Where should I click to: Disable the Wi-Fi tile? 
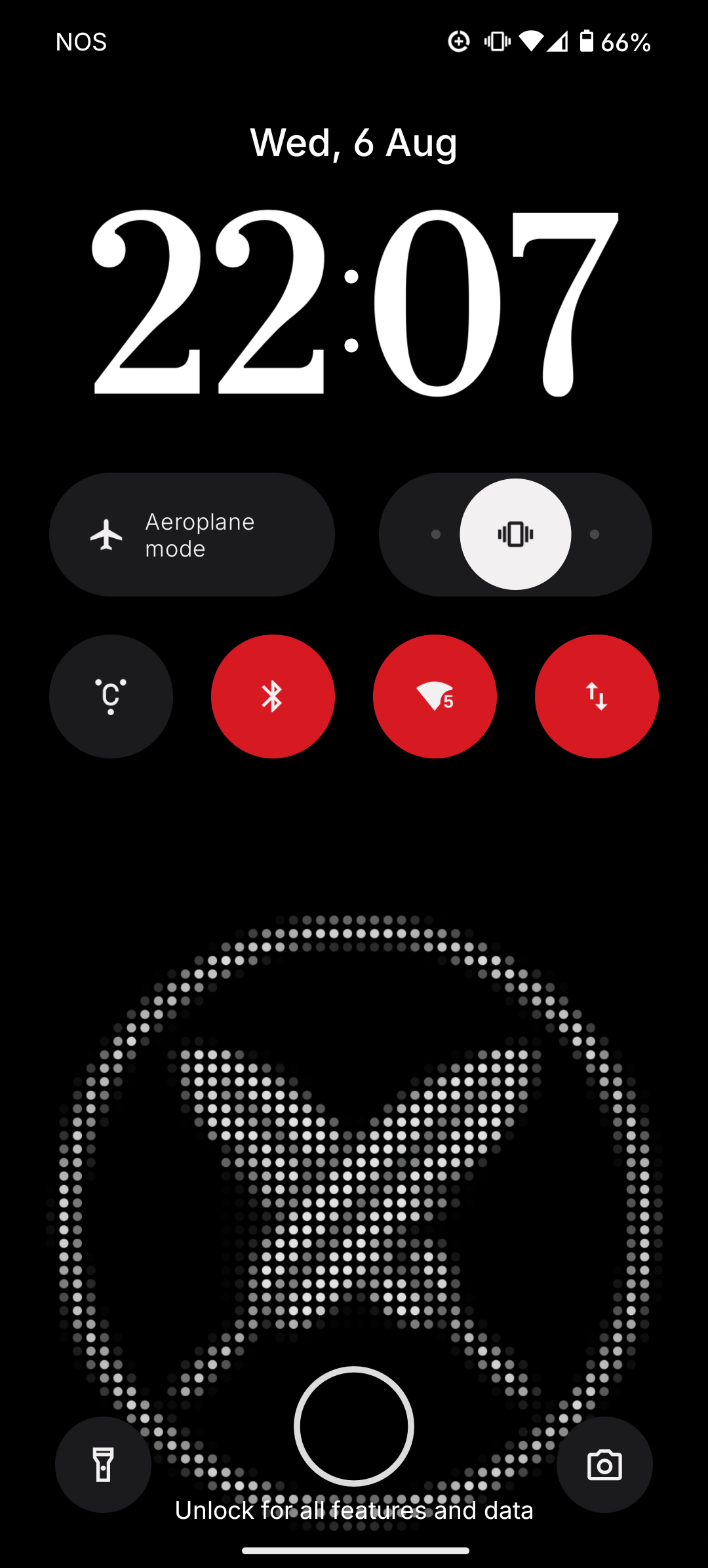point(435,696)
